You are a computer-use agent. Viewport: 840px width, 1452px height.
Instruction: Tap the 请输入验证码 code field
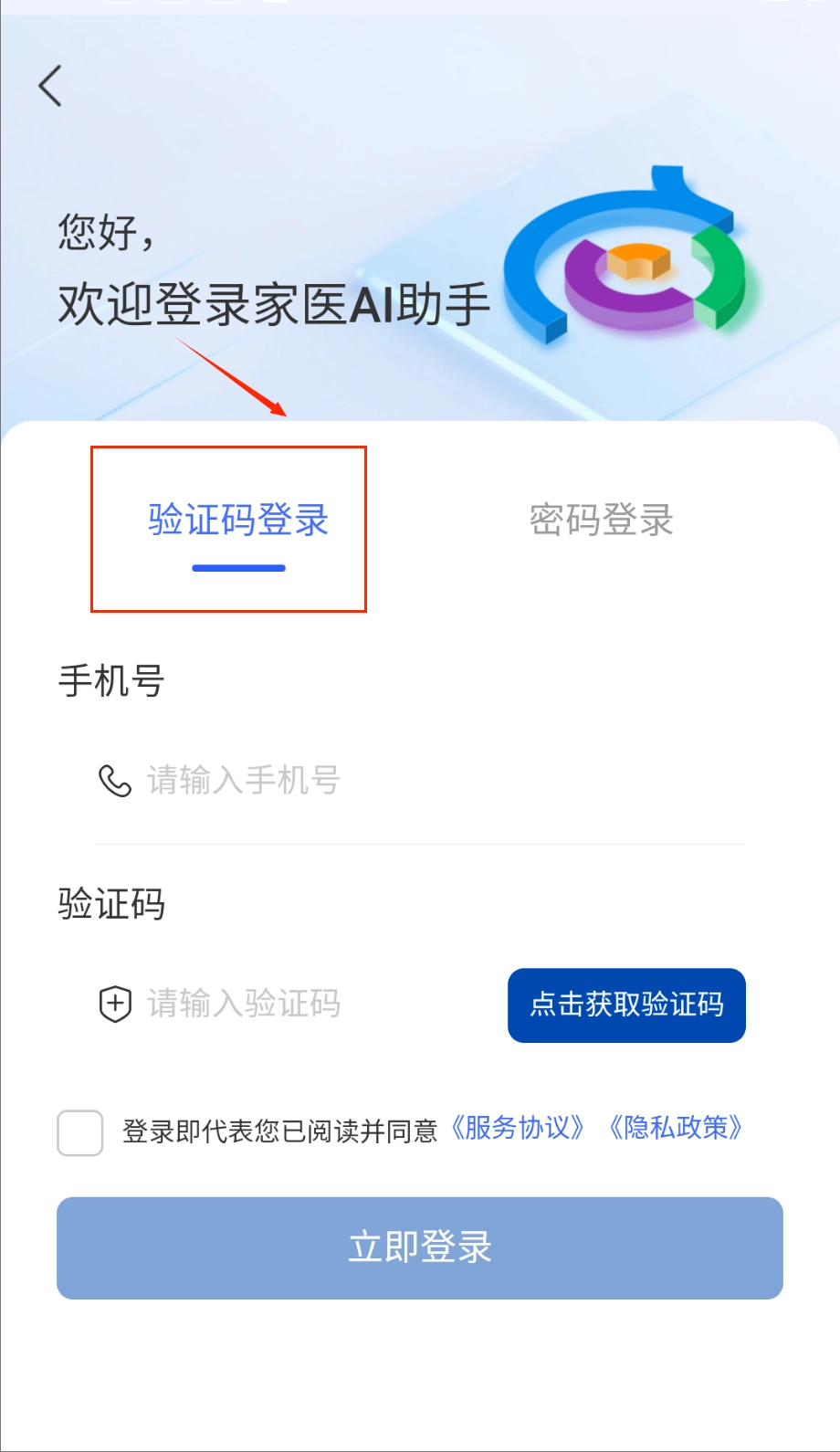coord(301,1004)
